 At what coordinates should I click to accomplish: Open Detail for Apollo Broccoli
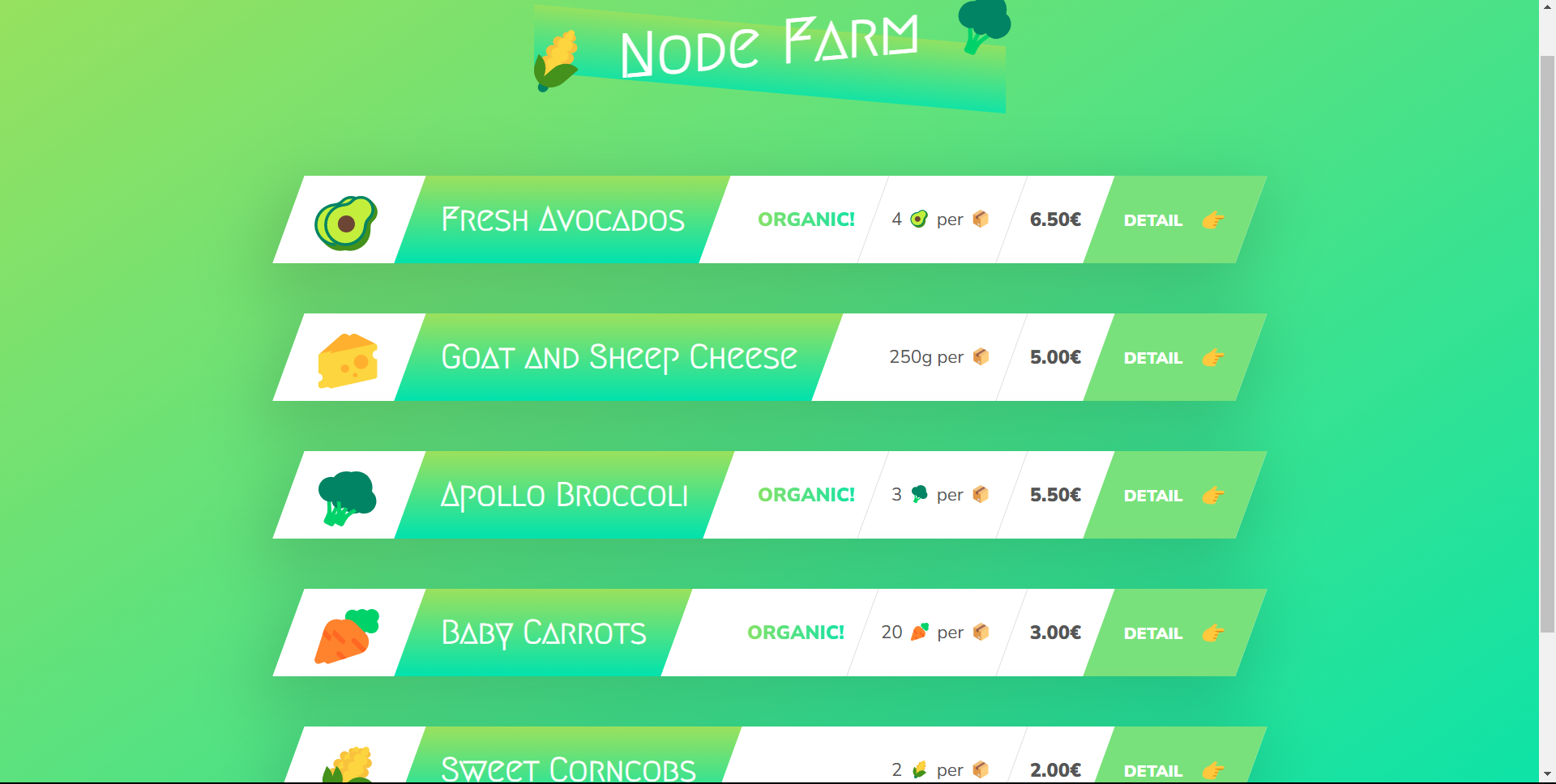[1173, 496]
